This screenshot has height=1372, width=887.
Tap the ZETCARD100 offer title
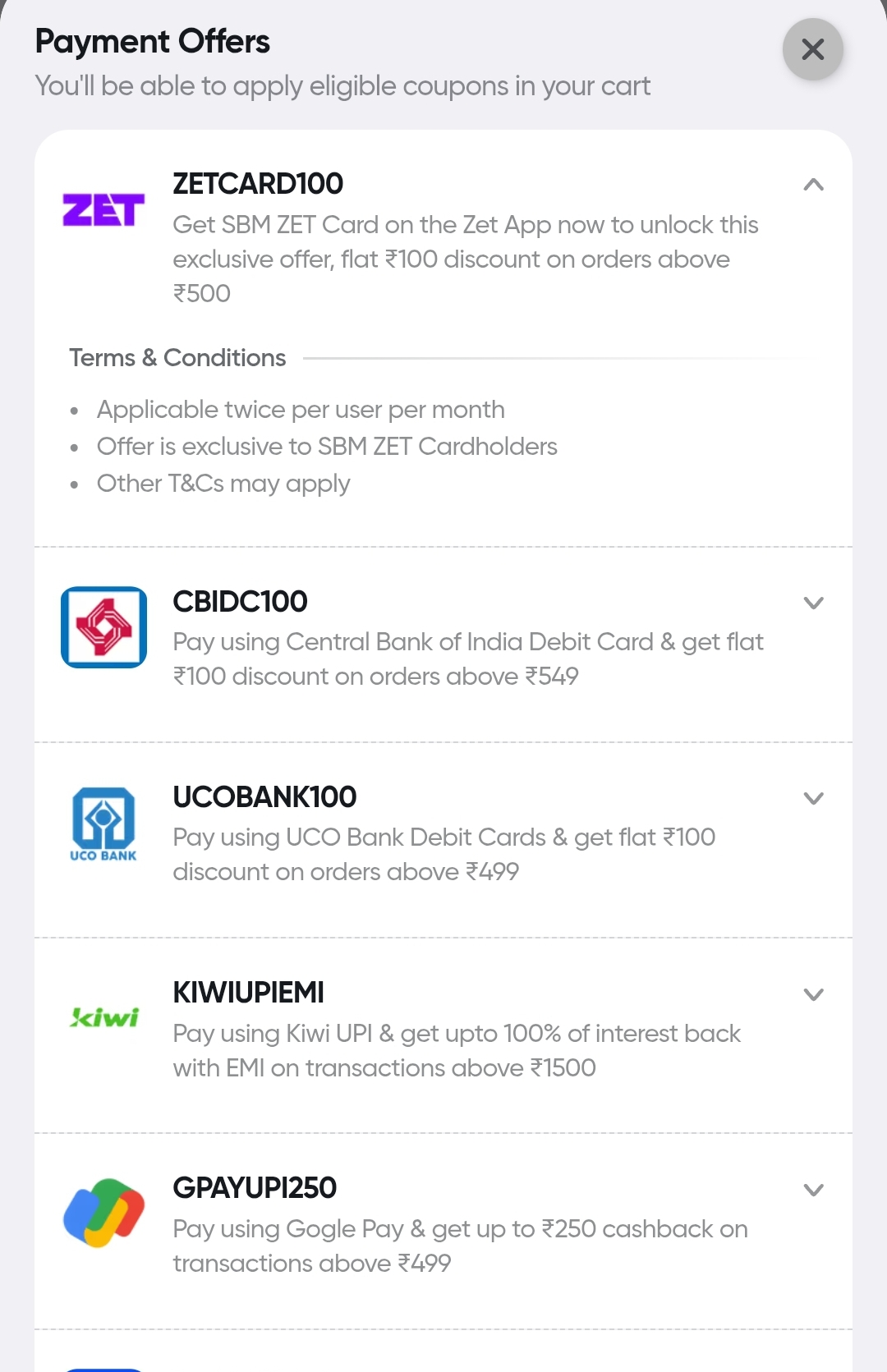coord(259,184)
